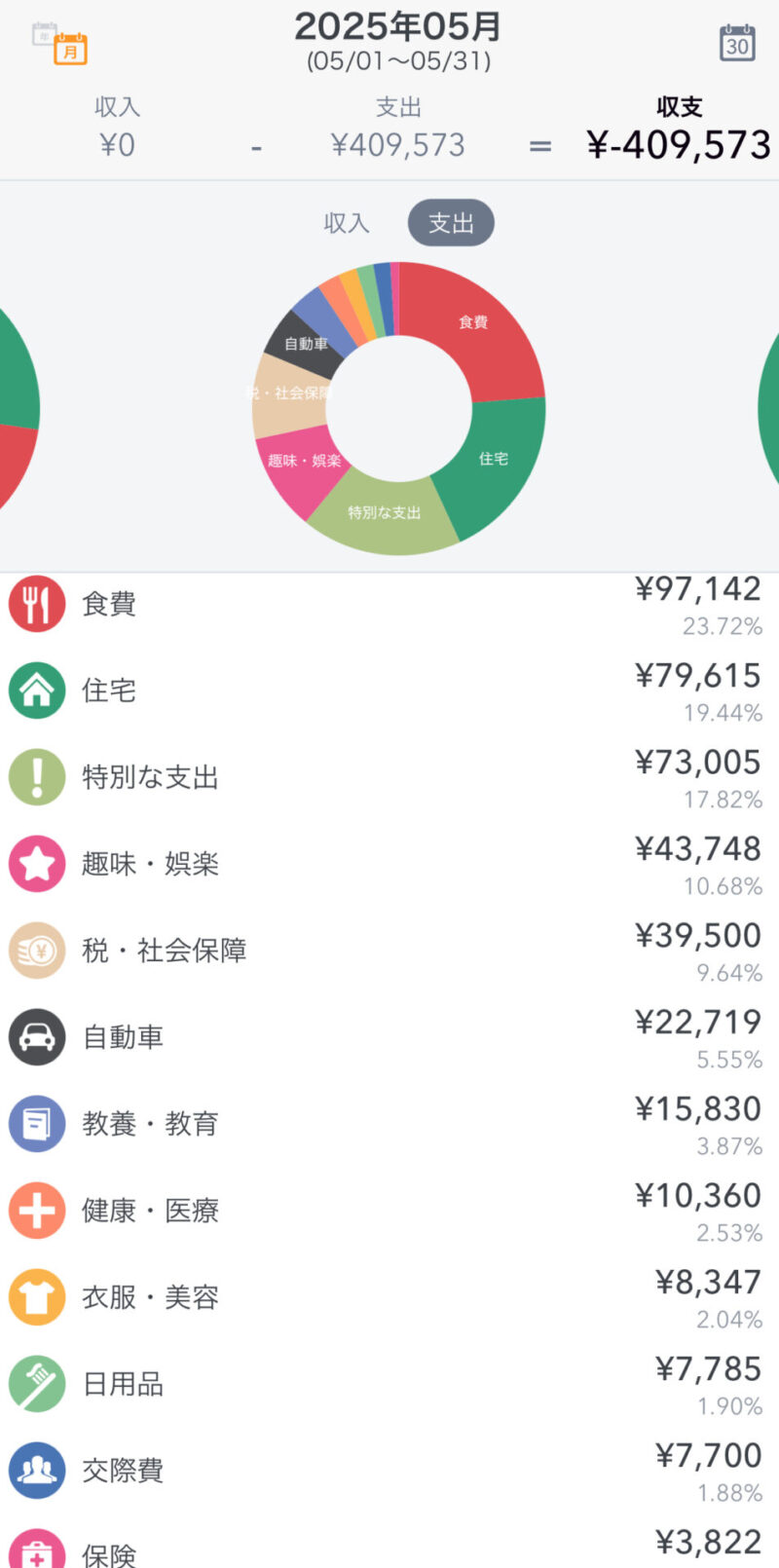View 特別な支出 details

(x=389, y=777)
